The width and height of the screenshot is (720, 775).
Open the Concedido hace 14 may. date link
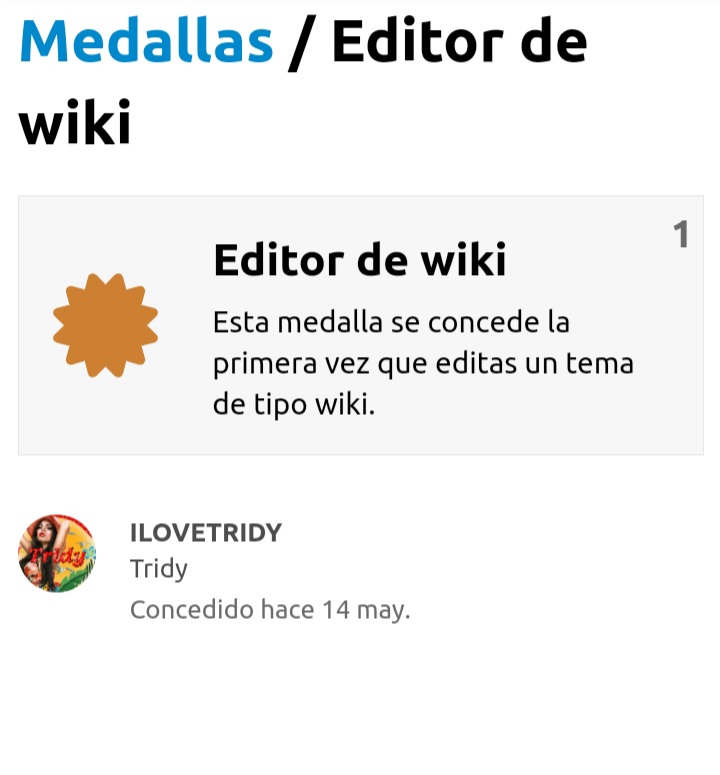270,609
